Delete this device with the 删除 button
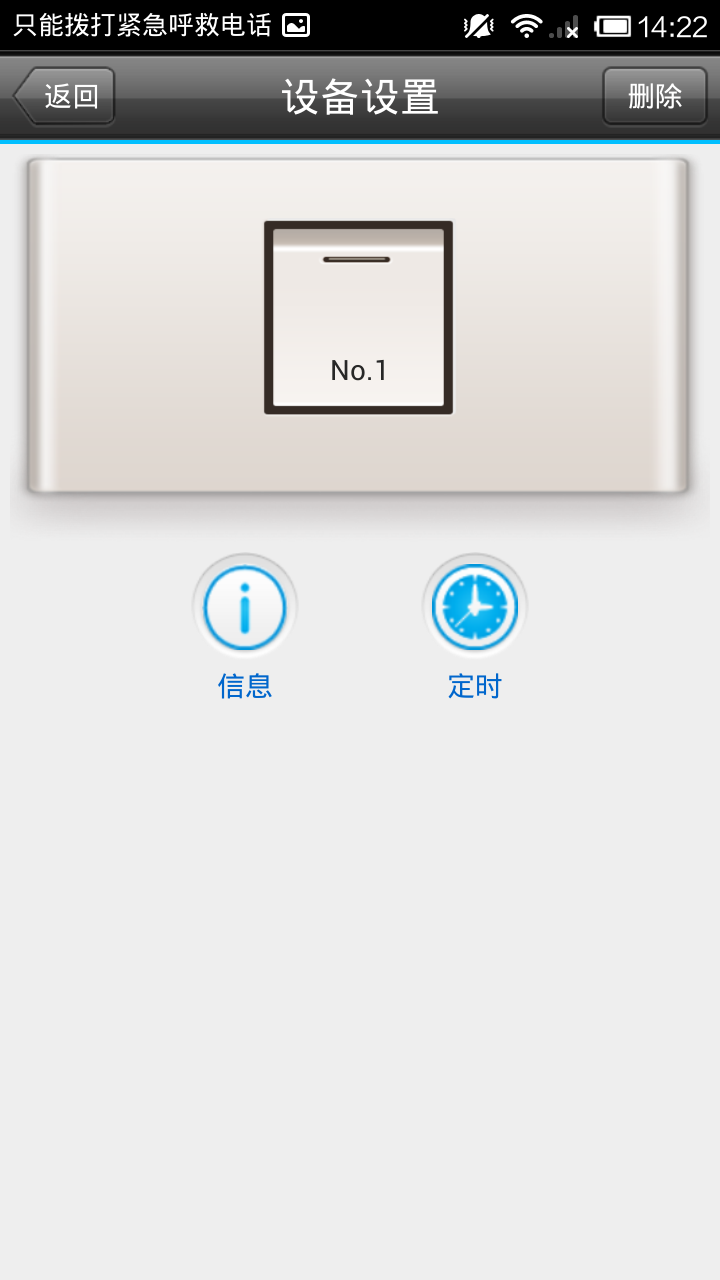 click(654, 96)
